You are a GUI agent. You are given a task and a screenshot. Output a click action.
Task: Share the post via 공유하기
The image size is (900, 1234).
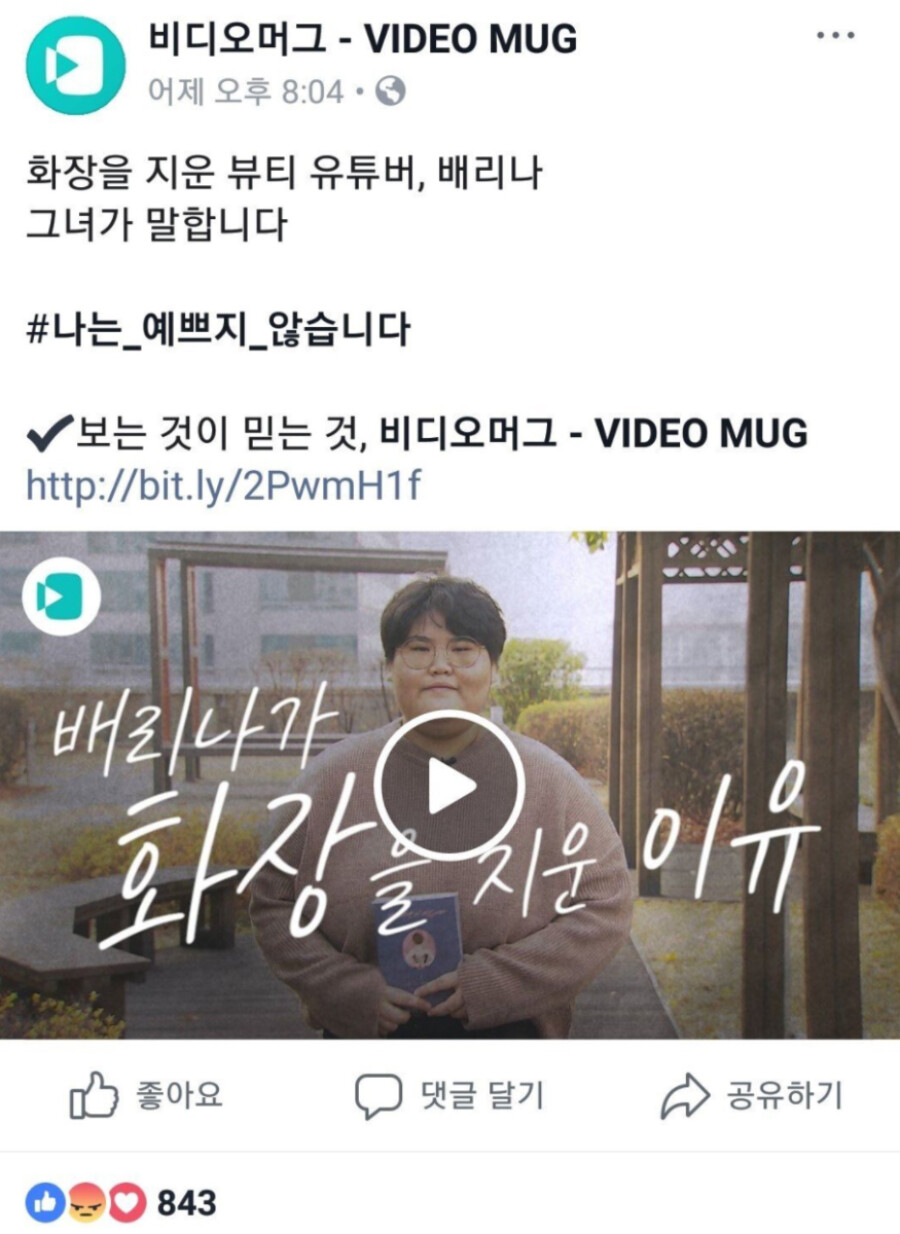[x=751, y=1096]
